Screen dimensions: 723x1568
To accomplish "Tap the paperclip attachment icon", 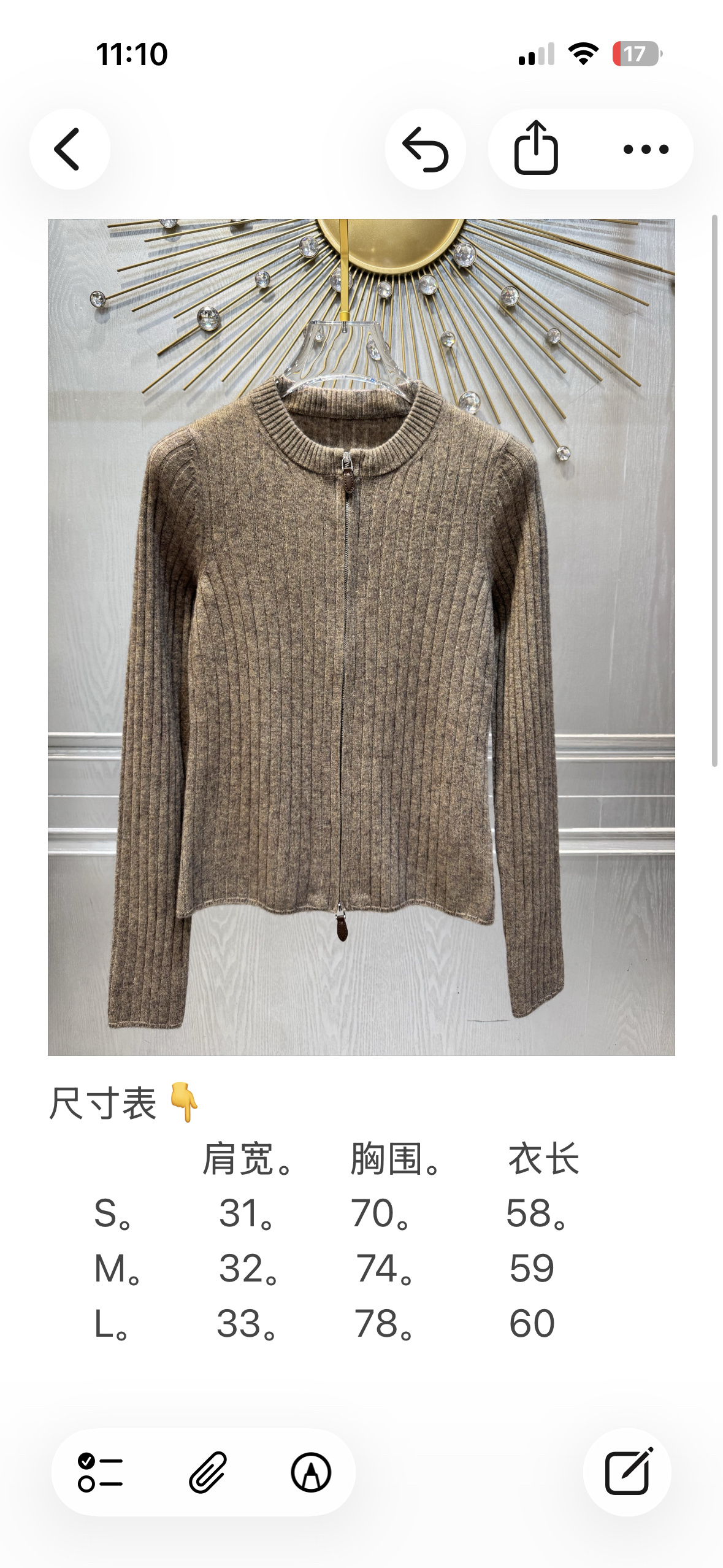I will (207, 1472).
